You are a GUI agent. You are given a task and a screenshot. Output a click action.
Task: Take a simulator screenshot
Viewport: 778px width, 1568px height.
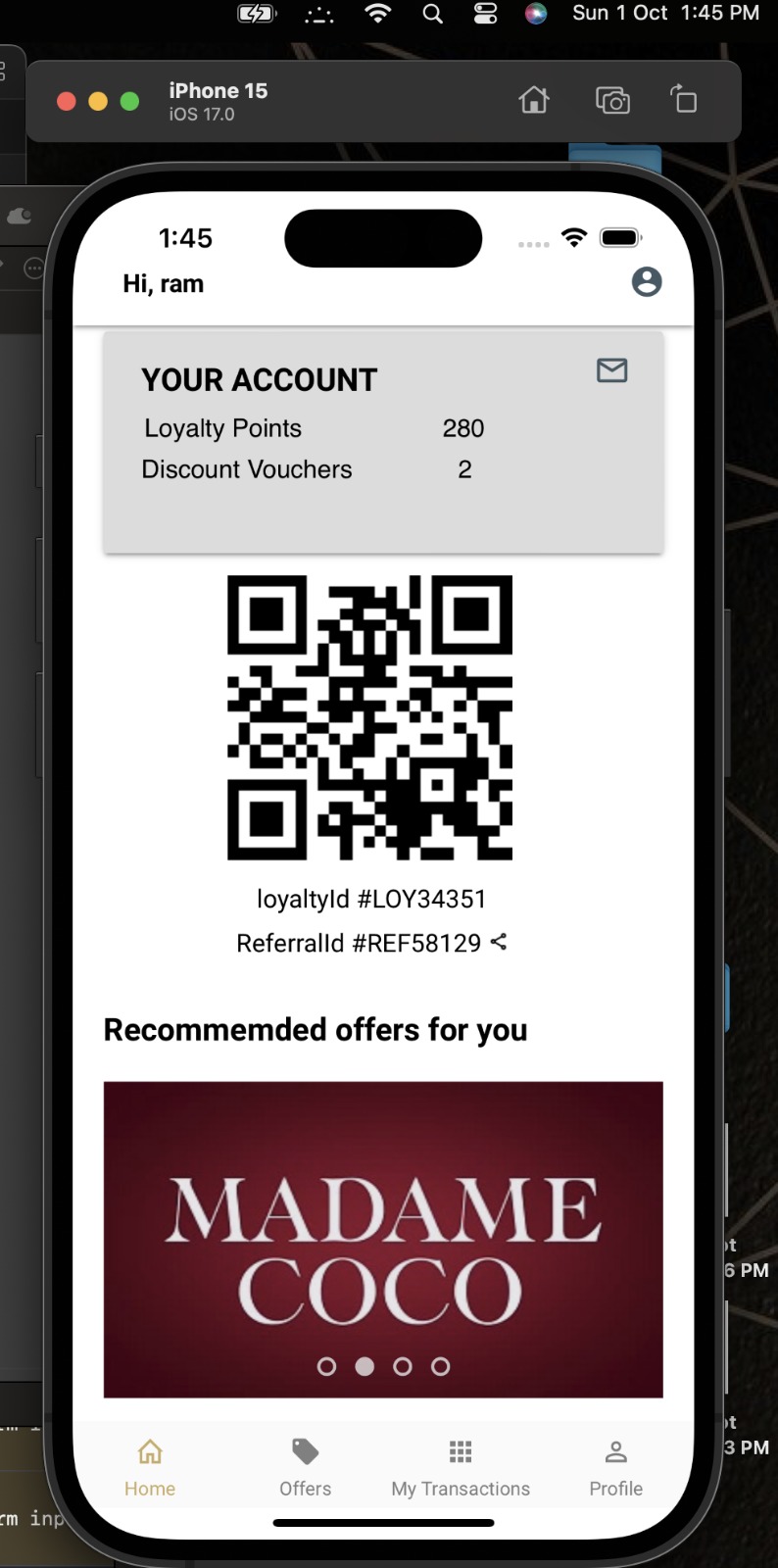[612, 100]
